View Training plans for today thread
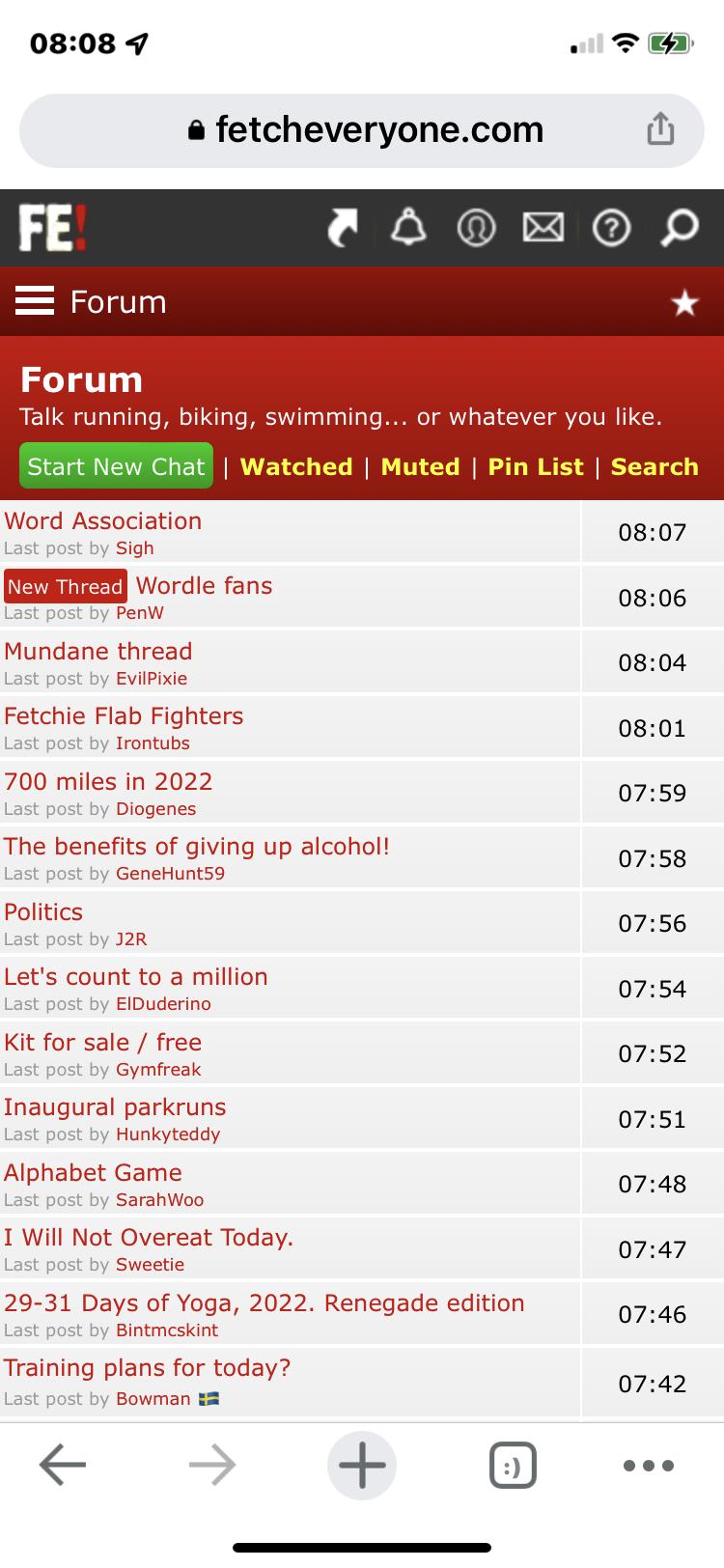 (x=147, y=1368)
